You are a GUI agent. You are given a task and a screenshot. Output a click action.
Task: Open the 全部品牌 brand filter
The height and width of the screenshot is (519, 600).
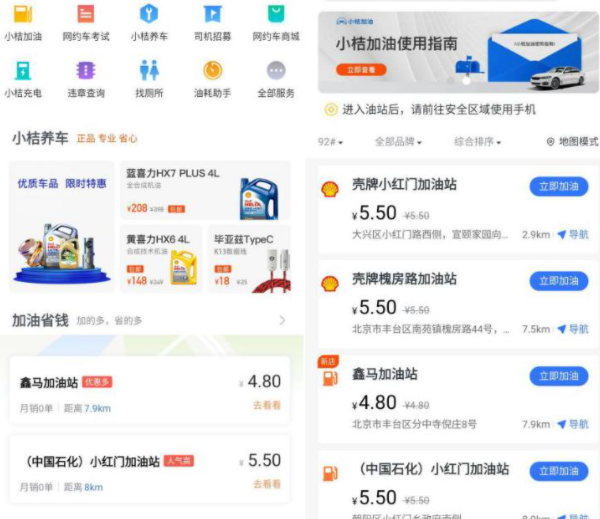[398, 142]
